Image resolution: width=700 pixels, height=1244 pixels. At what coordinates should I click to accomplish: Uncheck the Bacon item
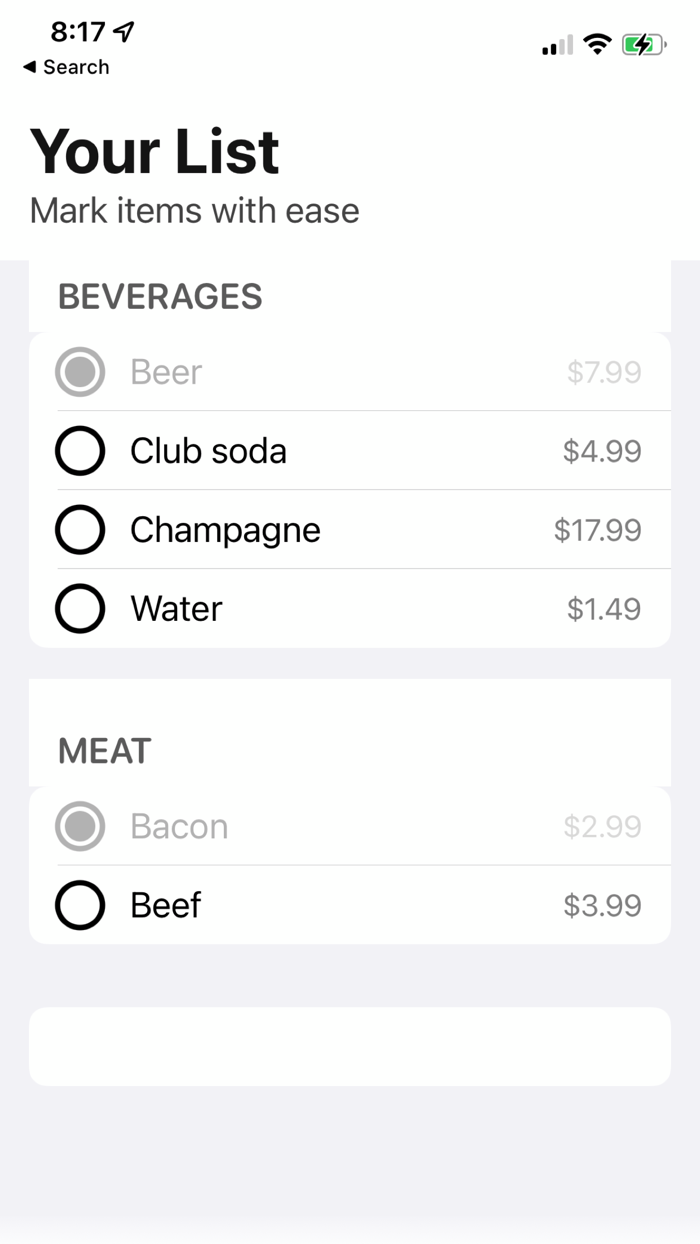click(x=80, y=827)
